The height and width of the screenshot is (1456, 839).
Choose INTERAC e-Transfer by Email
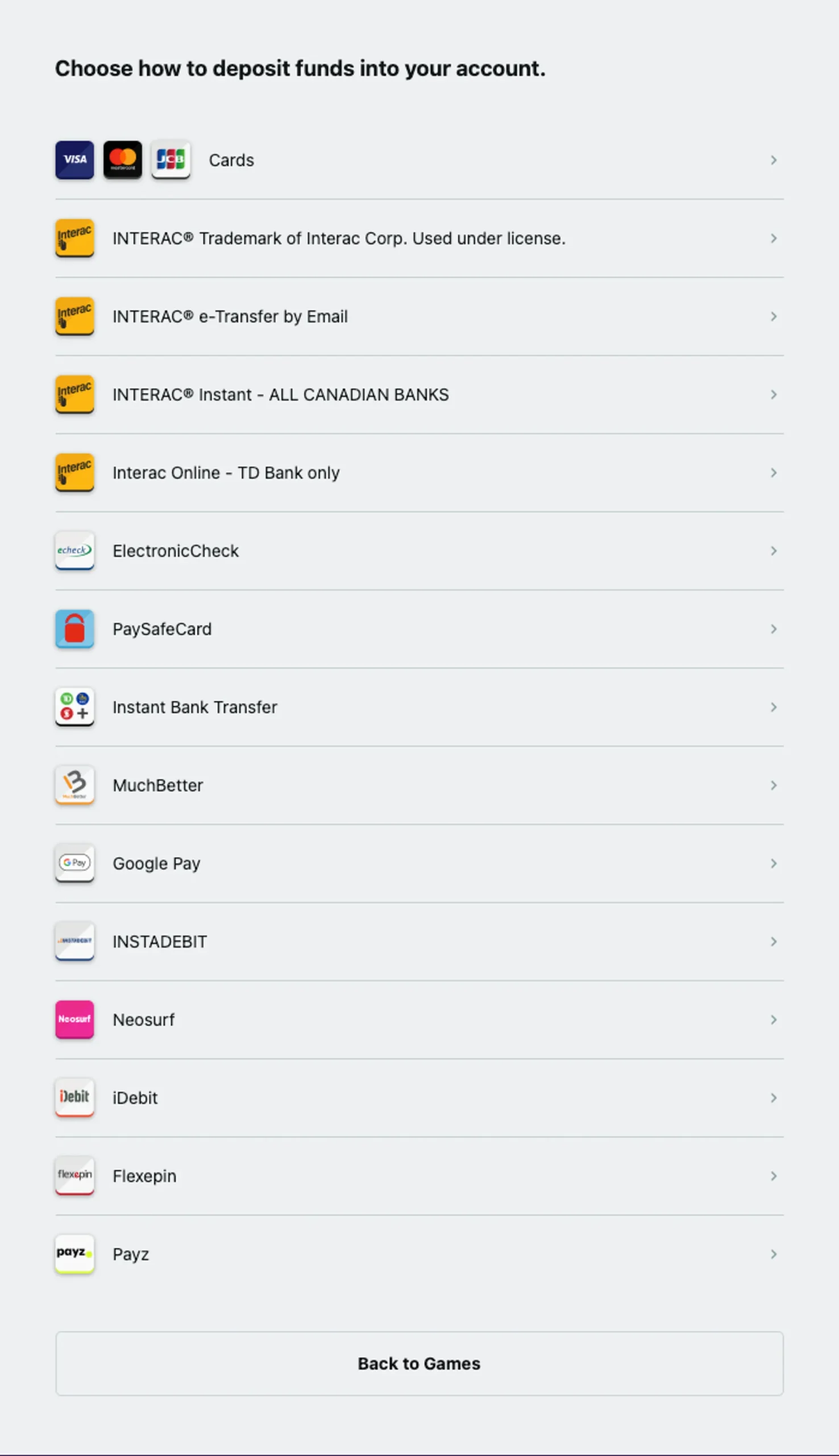(x=230, y=316)
